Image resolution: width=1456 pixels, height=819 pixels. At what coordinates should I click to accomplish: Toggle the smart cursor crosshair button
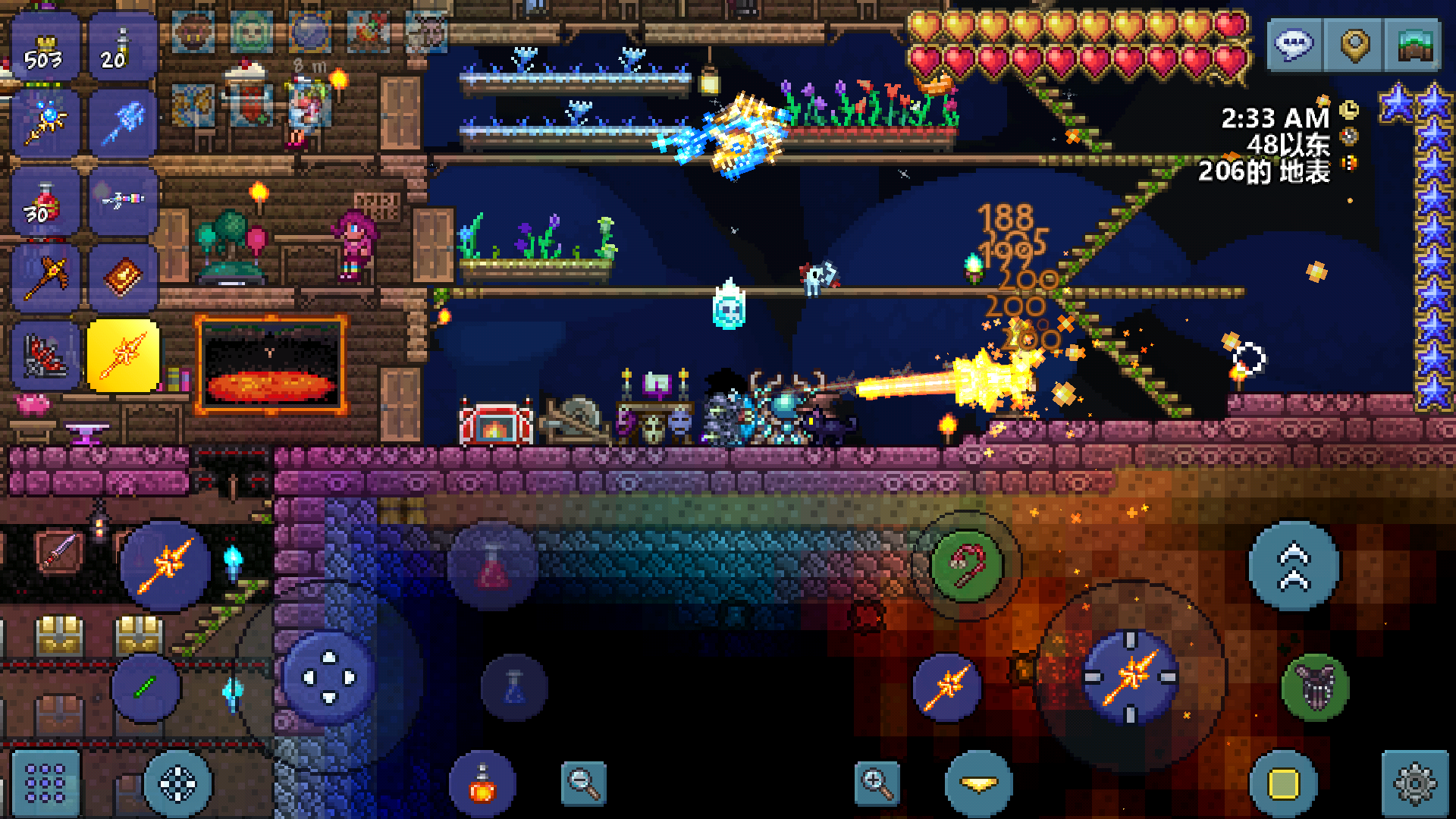pyautogui.click(x=178, y=783)
